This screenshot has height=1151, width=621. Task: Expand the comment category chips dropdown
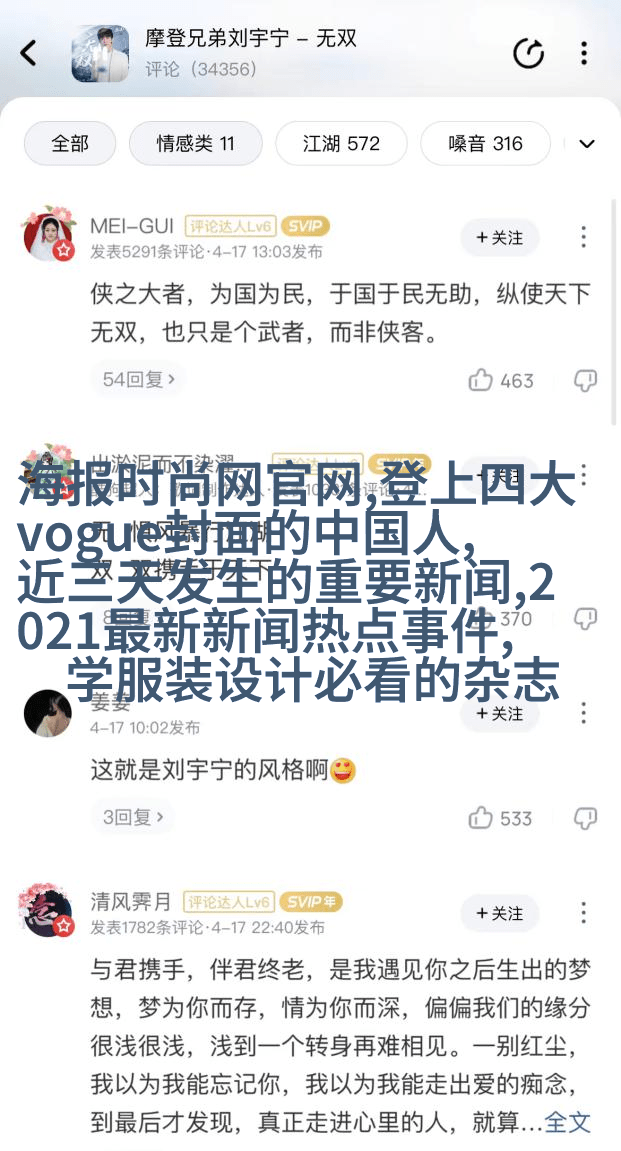(587, 144)
